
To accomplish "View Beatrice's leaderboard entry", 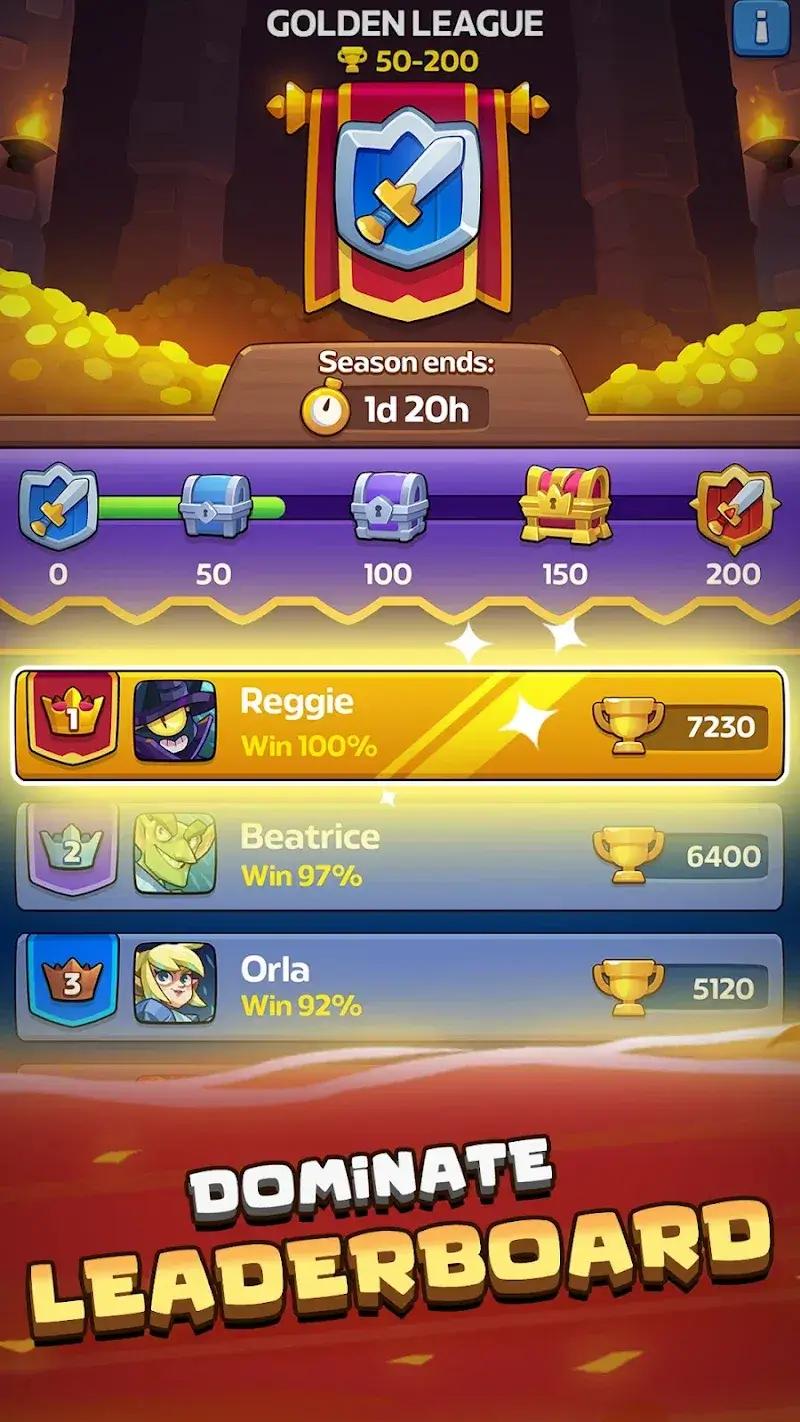I will 400,855.
